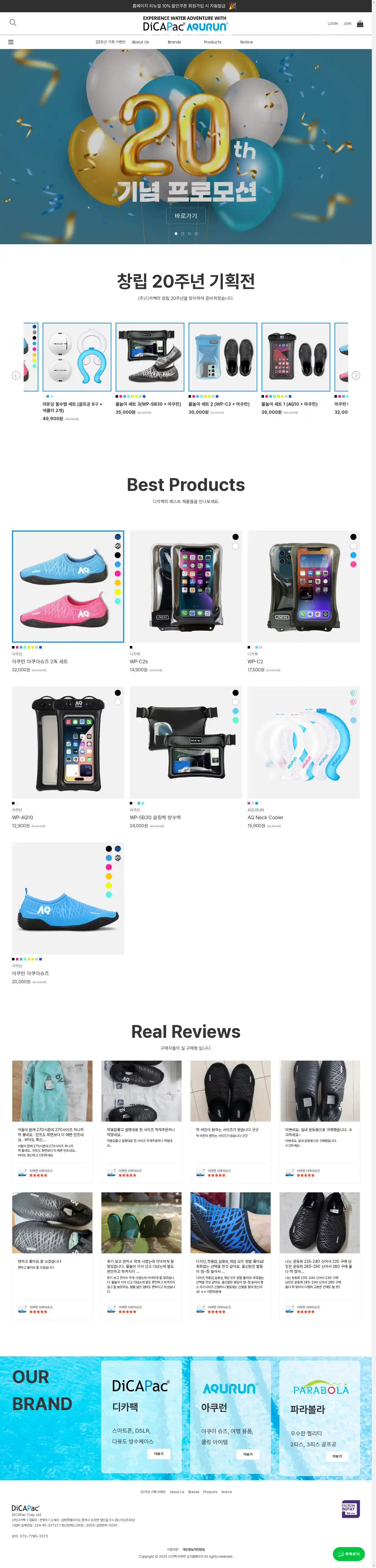Open the Brands navigation item

click(174, 42)
